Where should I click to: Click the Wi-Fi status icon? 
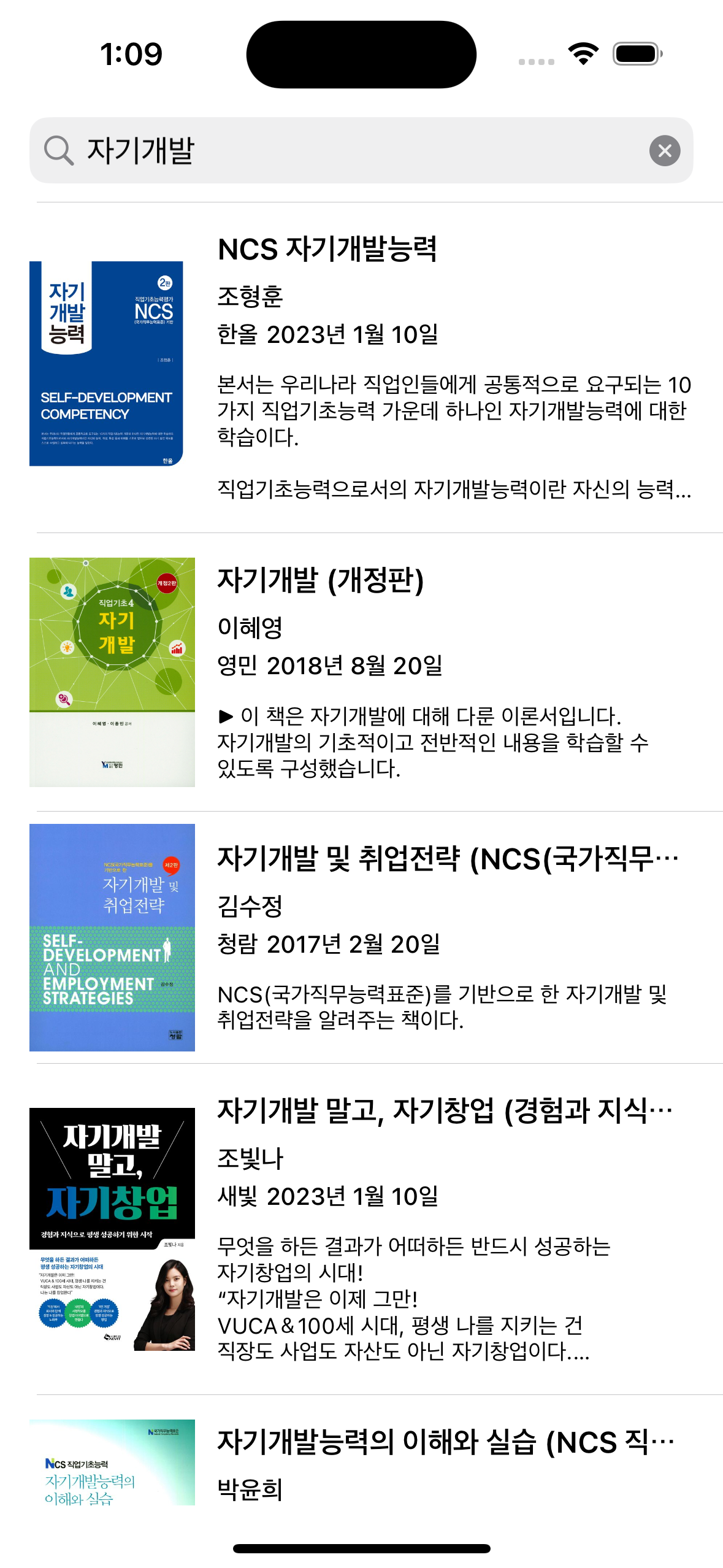[x=584, y=53]
